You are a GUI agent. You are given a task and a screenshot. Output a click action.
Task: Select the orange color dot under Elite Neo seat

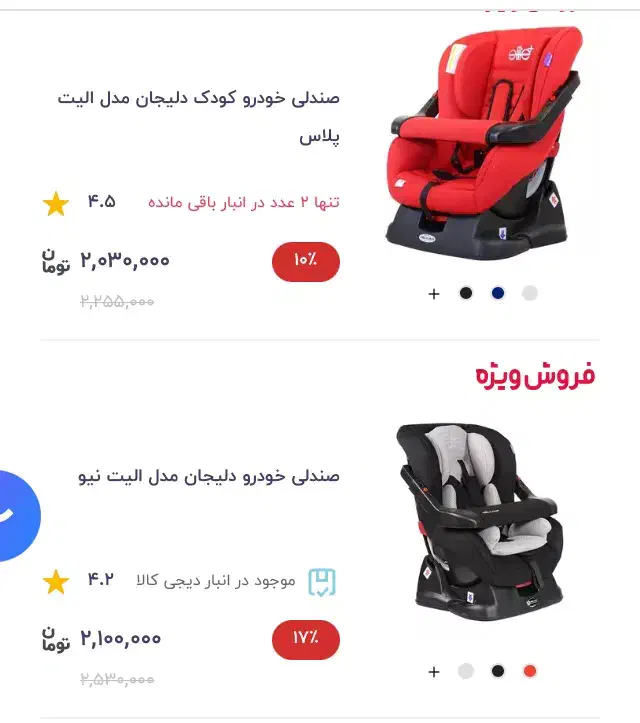530,671
